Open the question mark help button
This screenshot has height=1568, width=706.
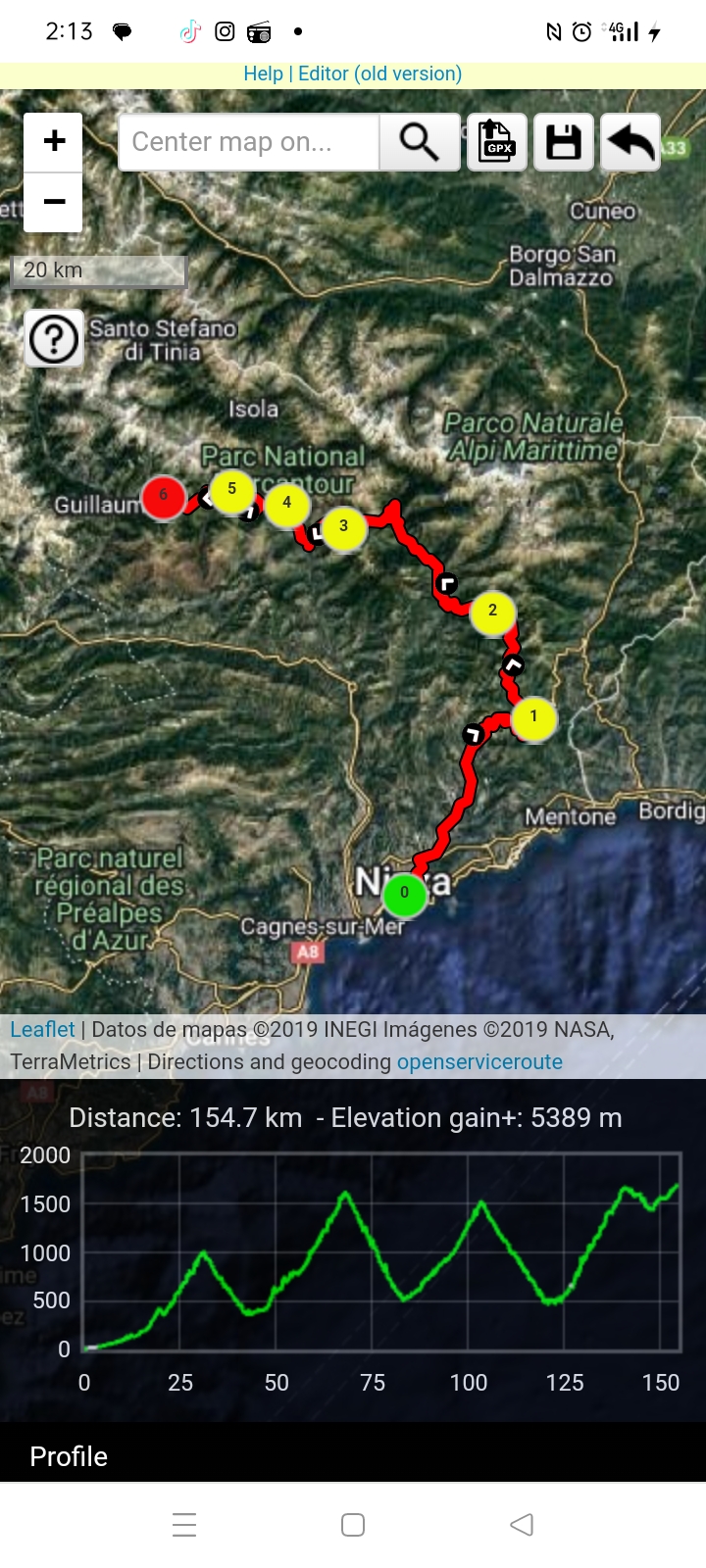(x=54, y=339)
